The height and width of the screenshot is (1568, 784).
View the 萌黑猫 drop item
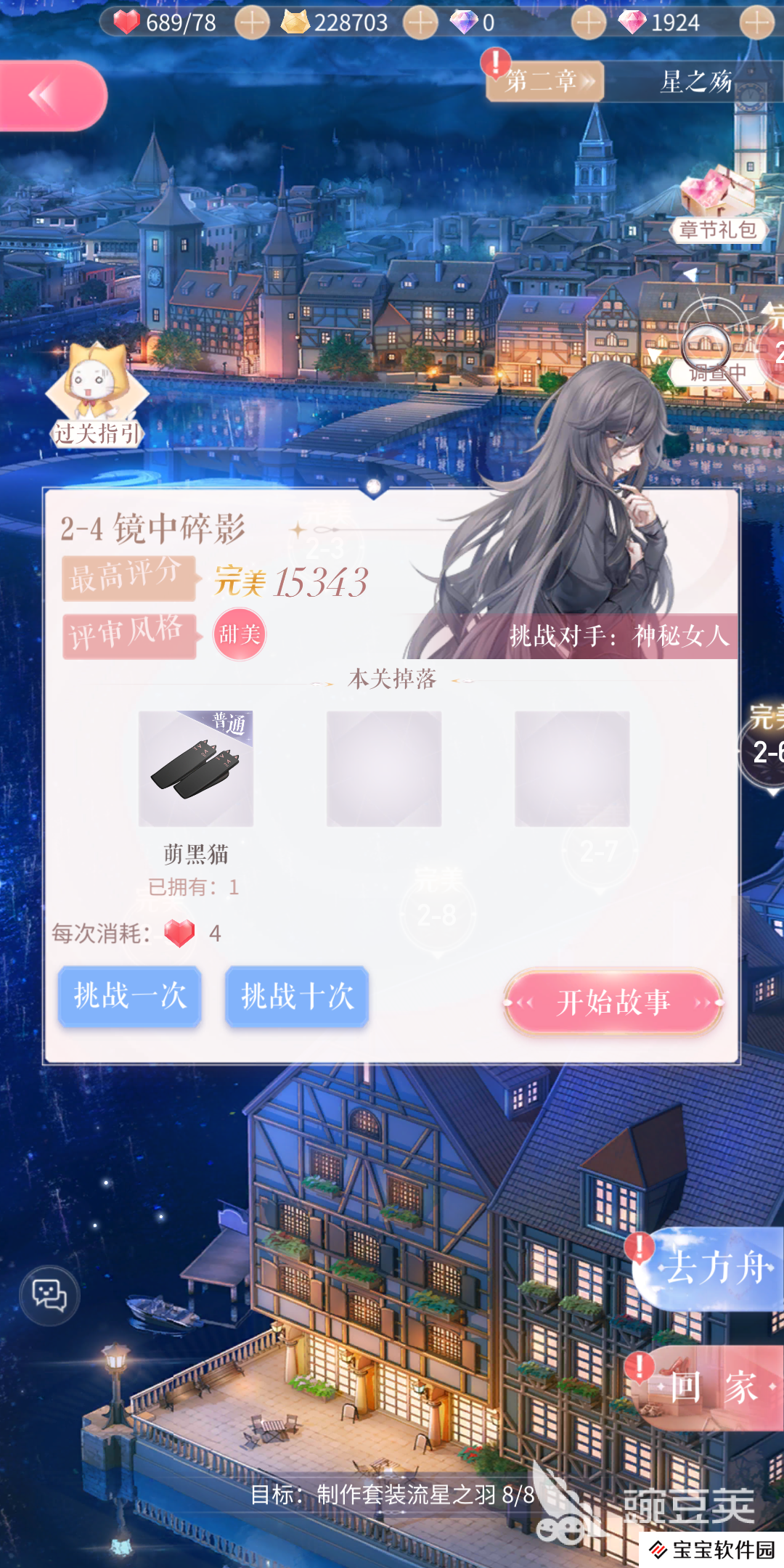pos(196,769)
